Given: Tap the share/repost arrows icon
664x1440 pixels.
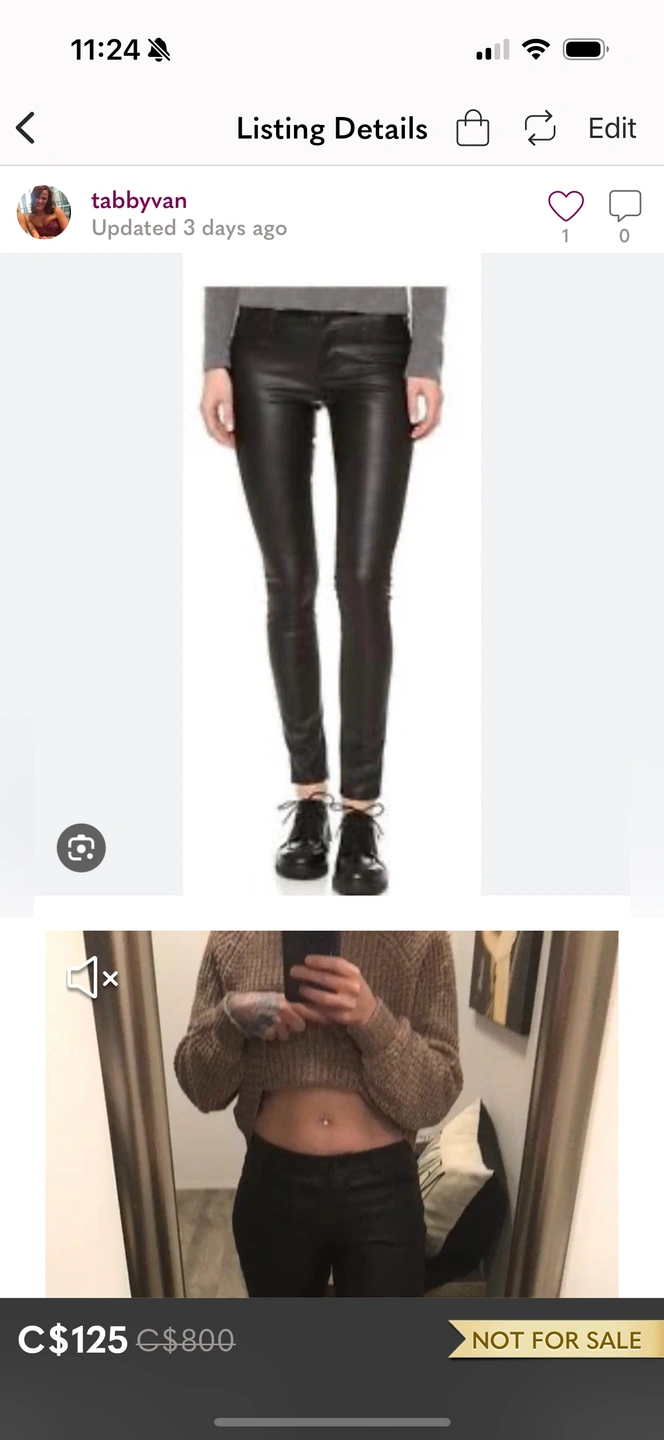Looking at the screenshot, I should click(x=539, y=128).
